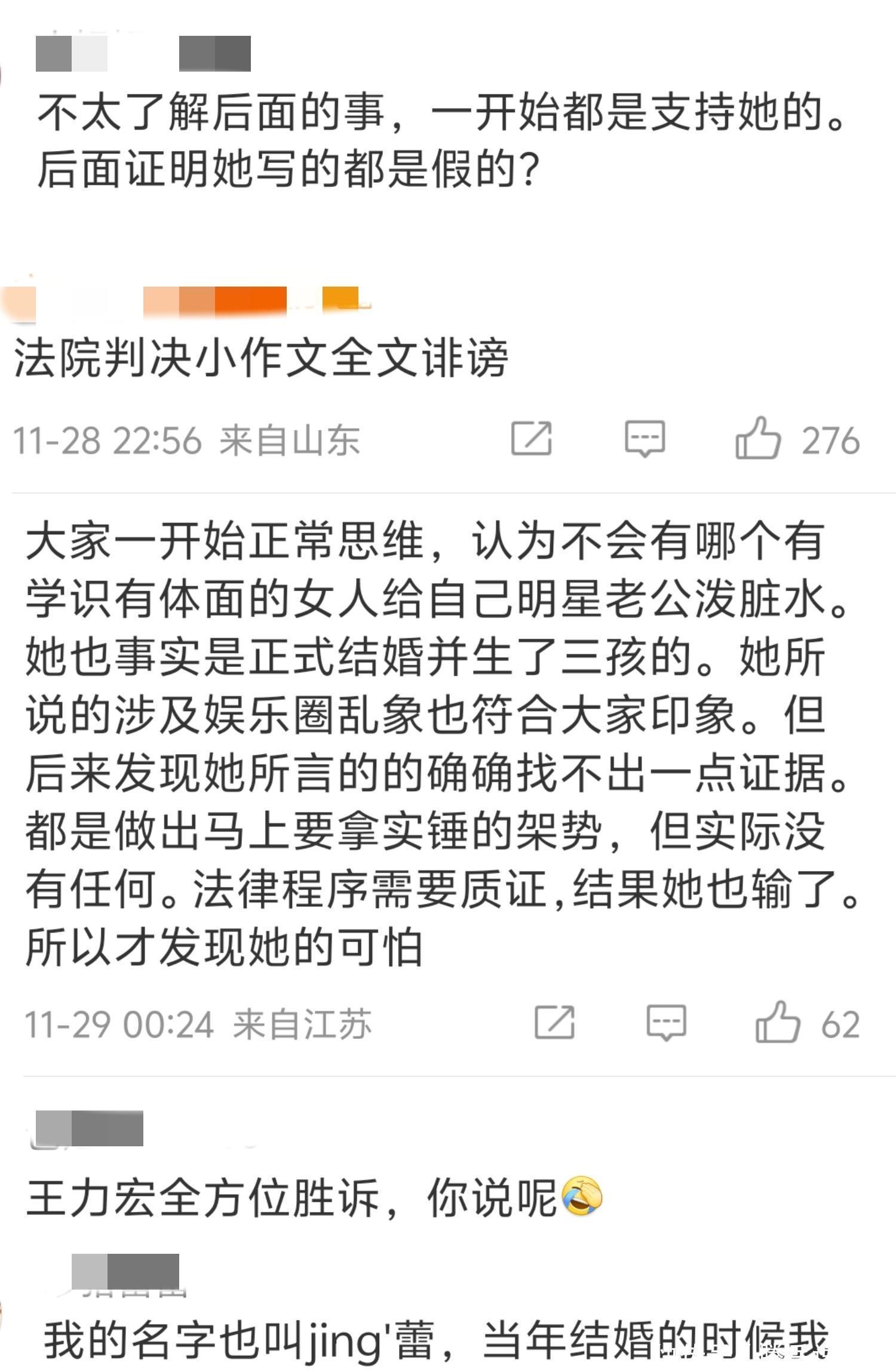Share the comment about 法院判决小作文
The height and width of the screenshot is (1372, 896).
(532, 439)
